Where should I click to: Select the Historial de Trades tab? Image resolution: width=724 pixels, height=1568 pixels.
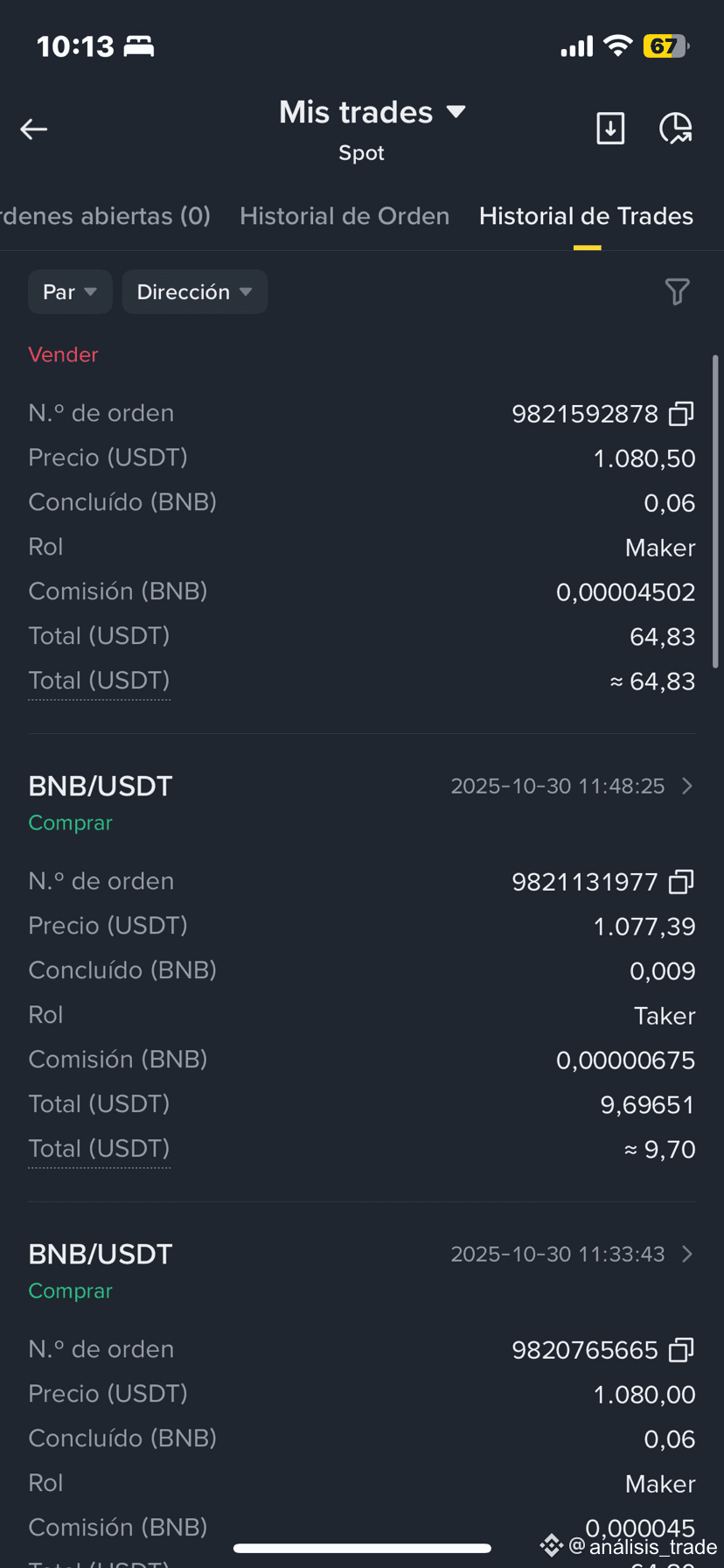[x=586, y=216]
